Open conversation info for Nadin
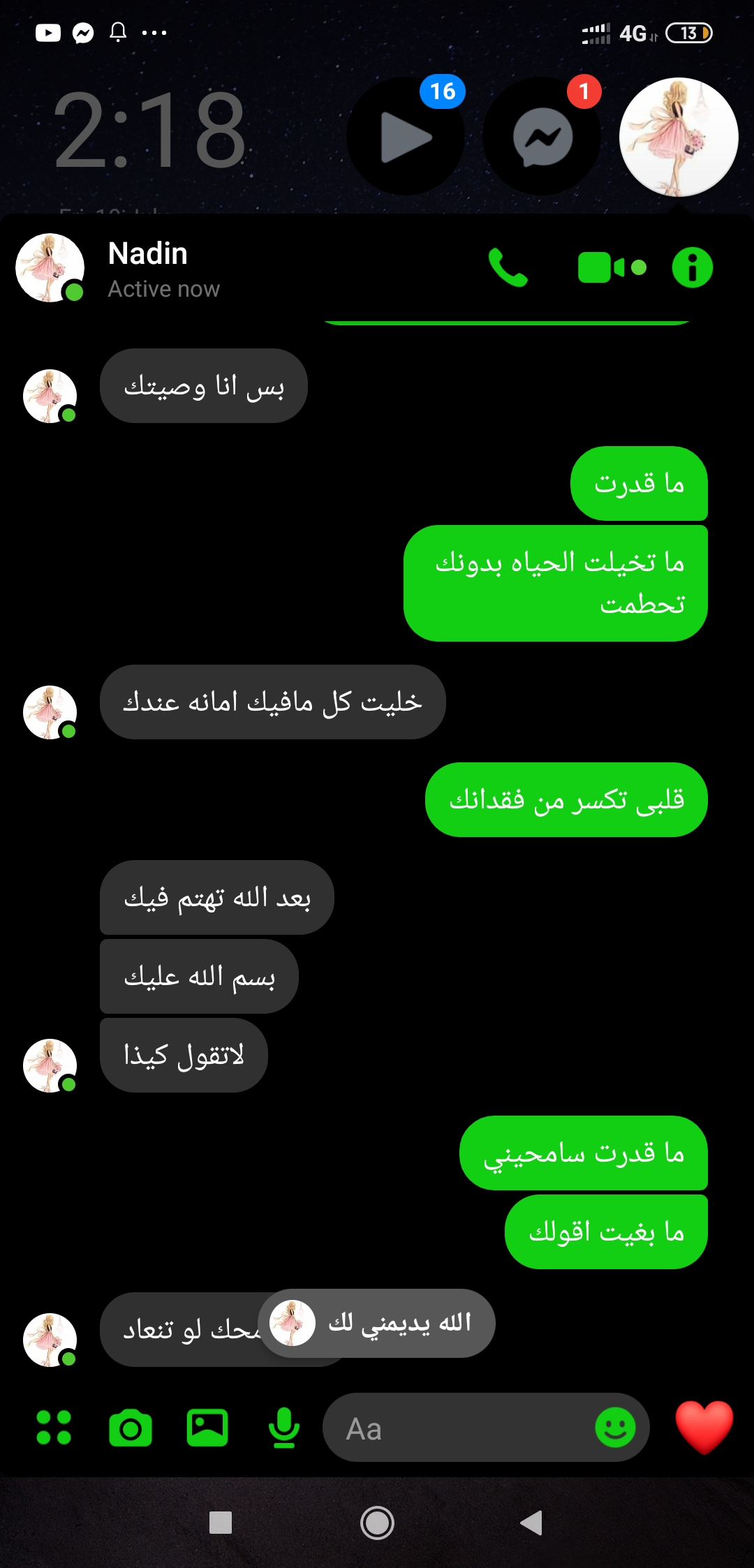 pyautogui.click(x=692, y=267)
